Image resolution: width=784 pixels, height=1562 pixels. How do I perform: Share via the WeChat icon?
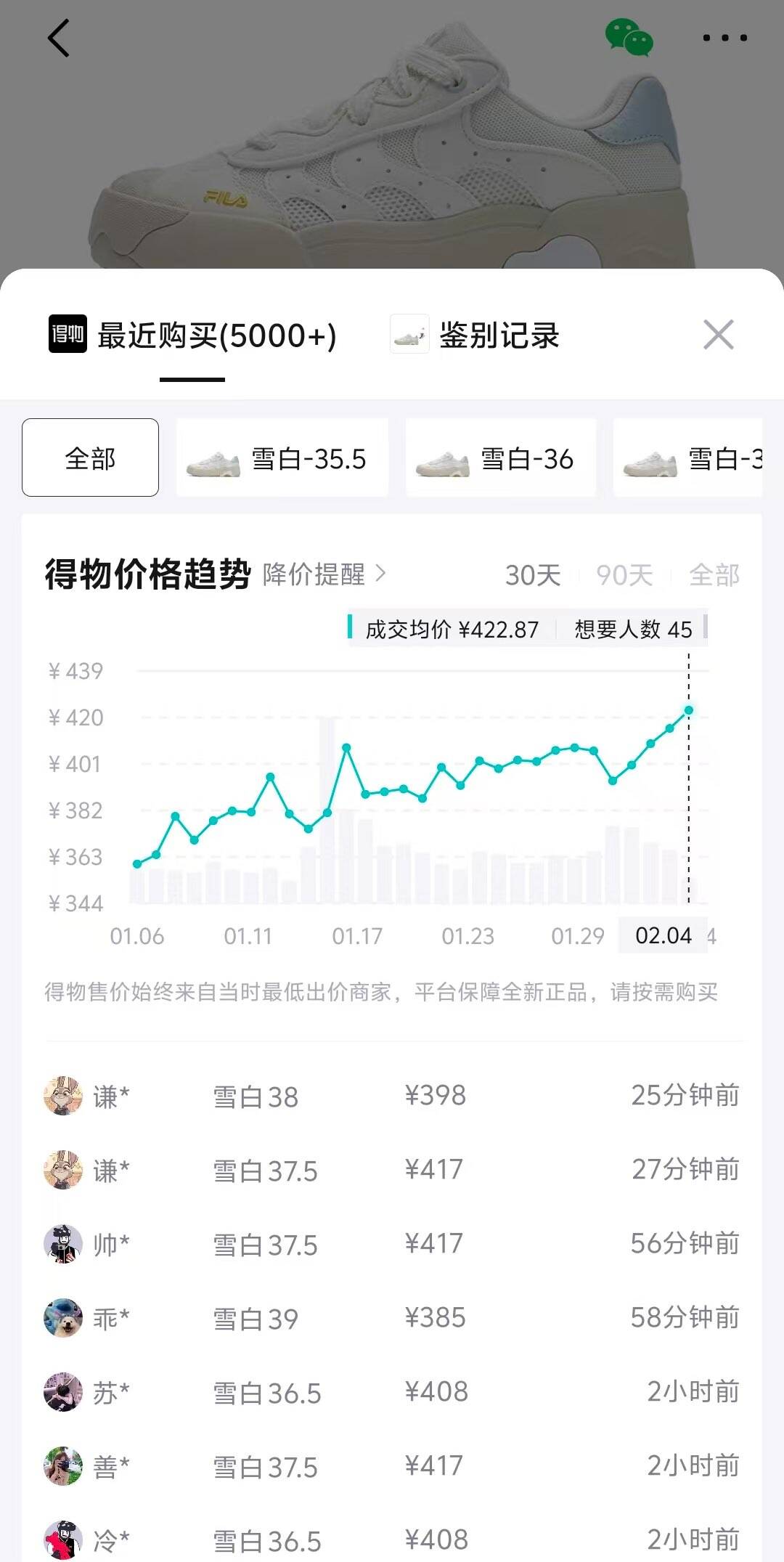point(629,38)
